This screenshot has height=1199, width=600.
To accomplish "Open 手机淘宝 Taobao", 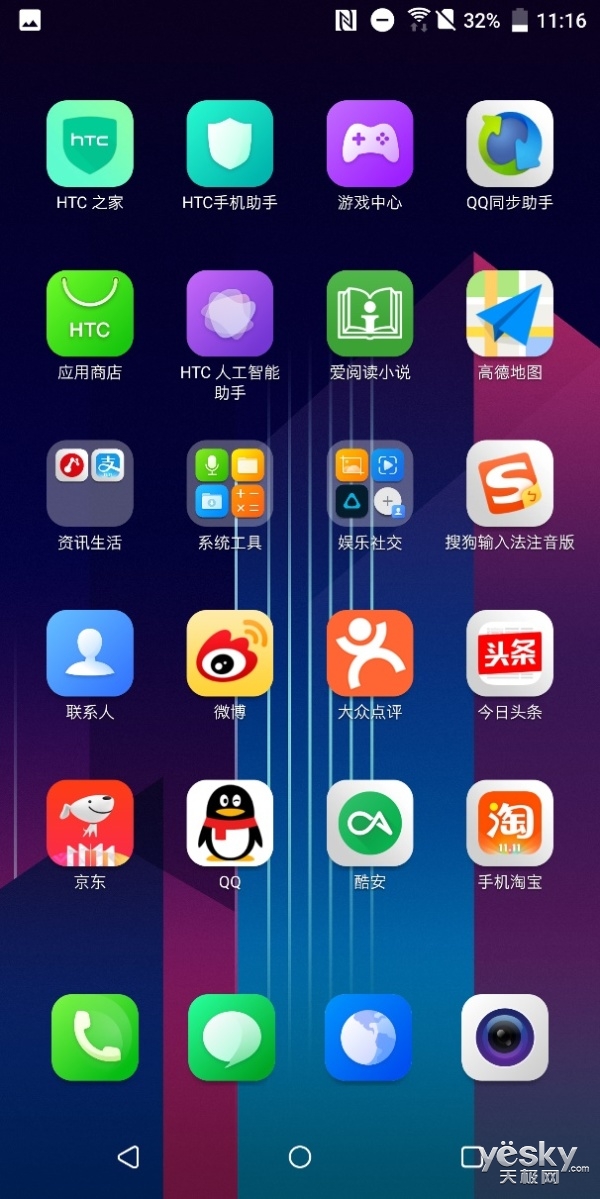I will tap(510, 824).
